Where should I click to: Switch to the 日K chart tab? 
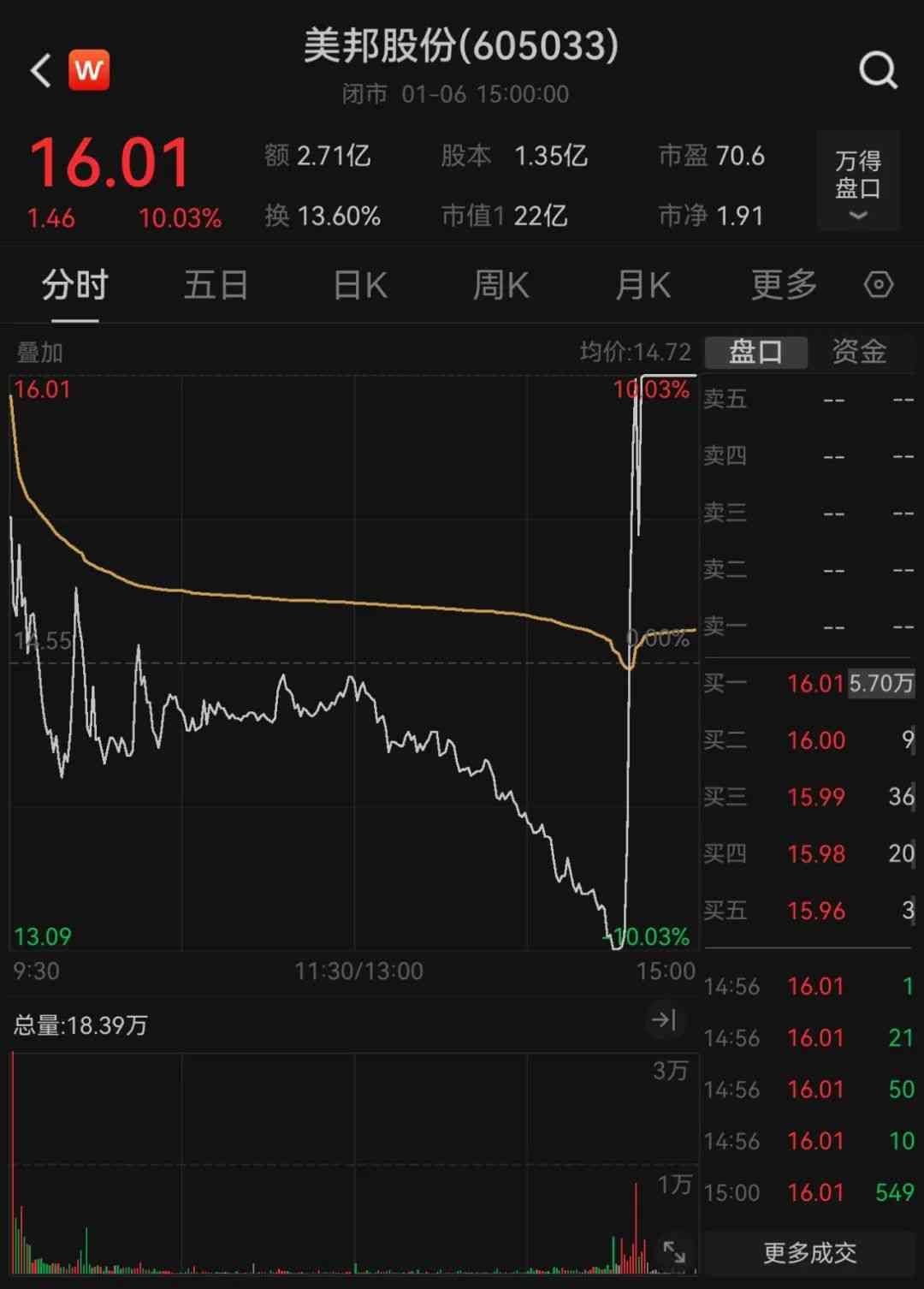click(x=360, y=285)
